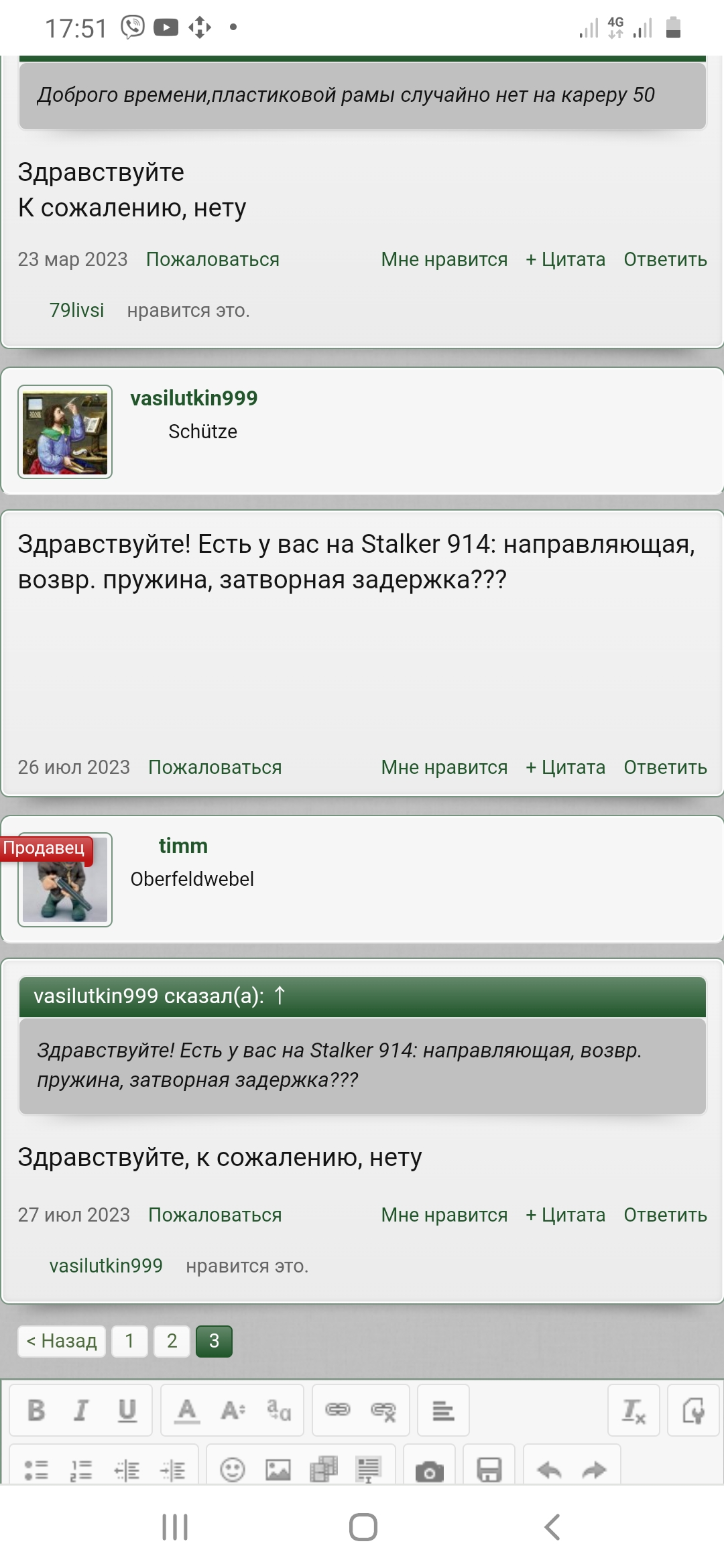Apply bold formatting in editor
Image resolution: width=724 pixels, height=1568 pixels.
[36, 1411]
